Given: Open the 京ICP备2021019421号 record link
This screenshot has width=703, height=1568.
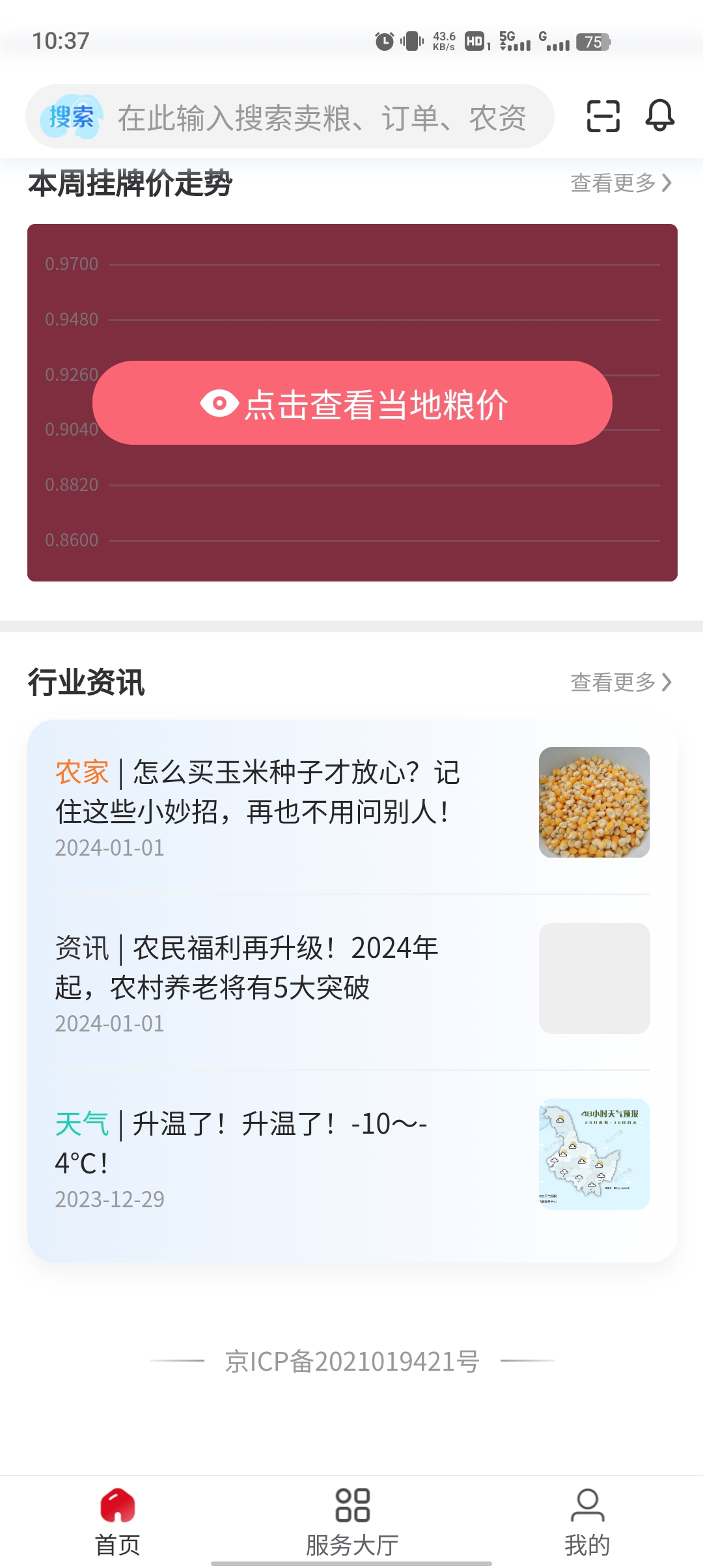Looking at the screenshot, I should point(351,1365).
